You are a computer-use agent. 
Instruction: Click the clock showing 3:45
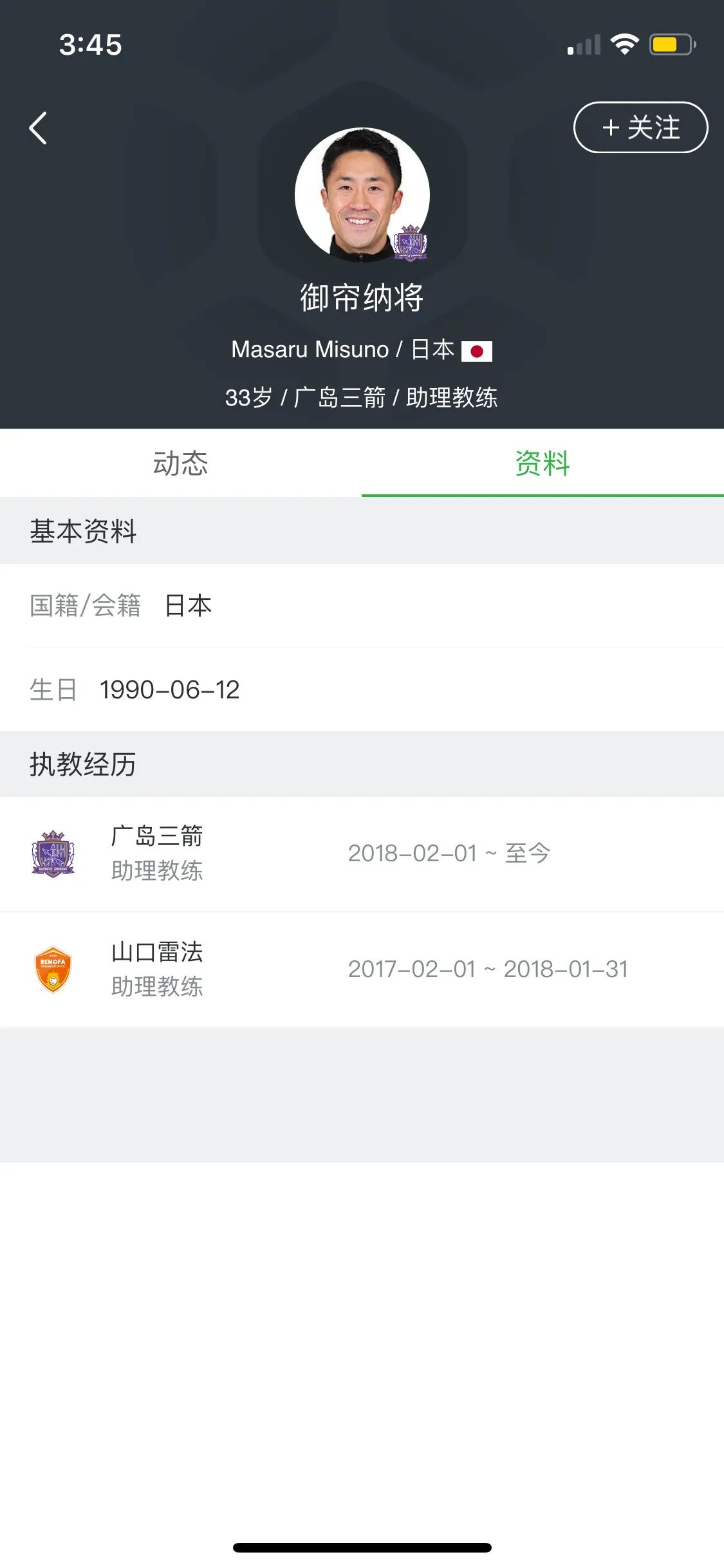[x=89, y=44]
